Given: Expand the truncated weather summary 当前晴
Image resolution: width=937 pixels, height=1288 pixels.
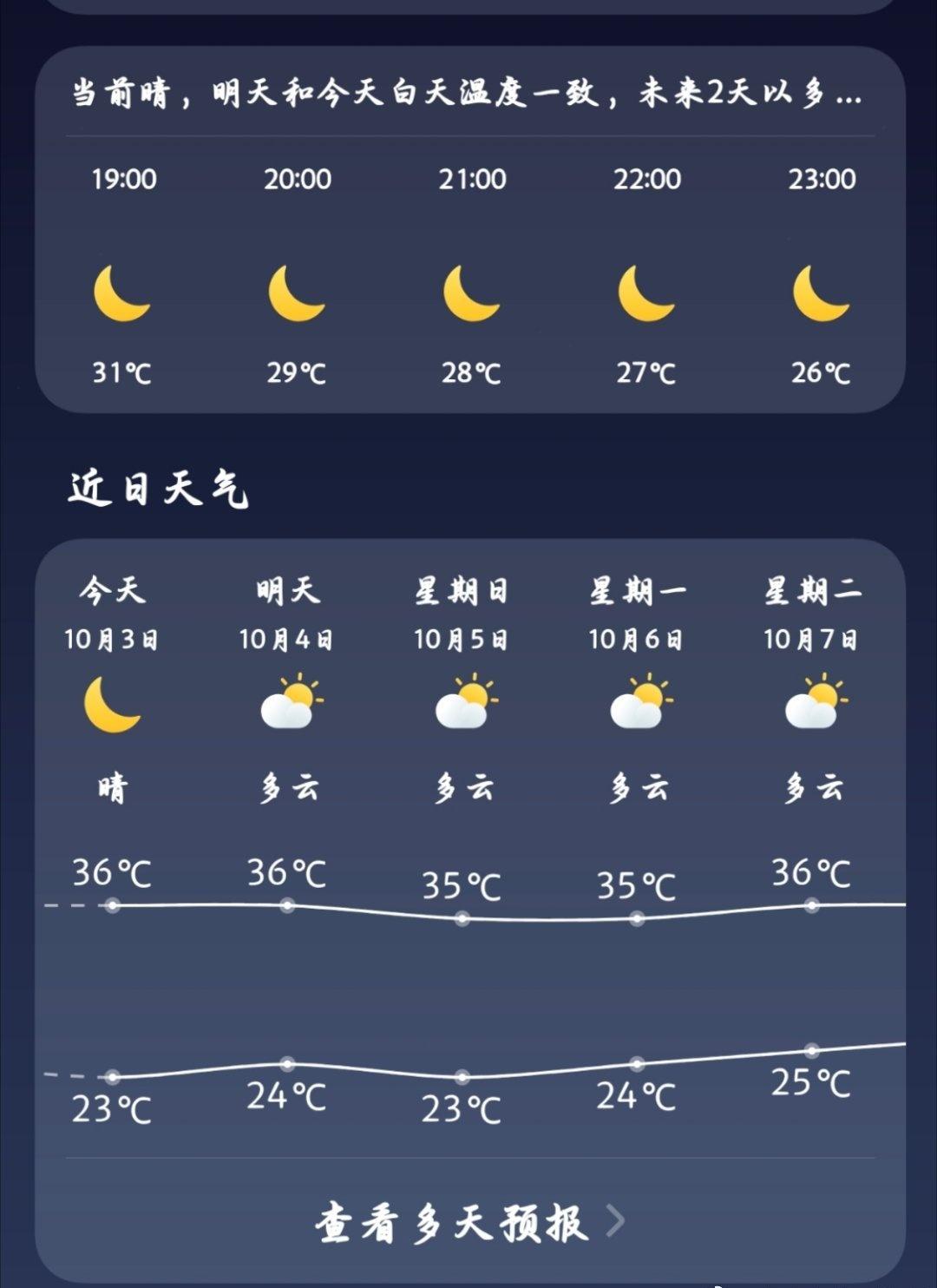Looking at the screenshot, I should pyautogui.click(x=467, y=92).
